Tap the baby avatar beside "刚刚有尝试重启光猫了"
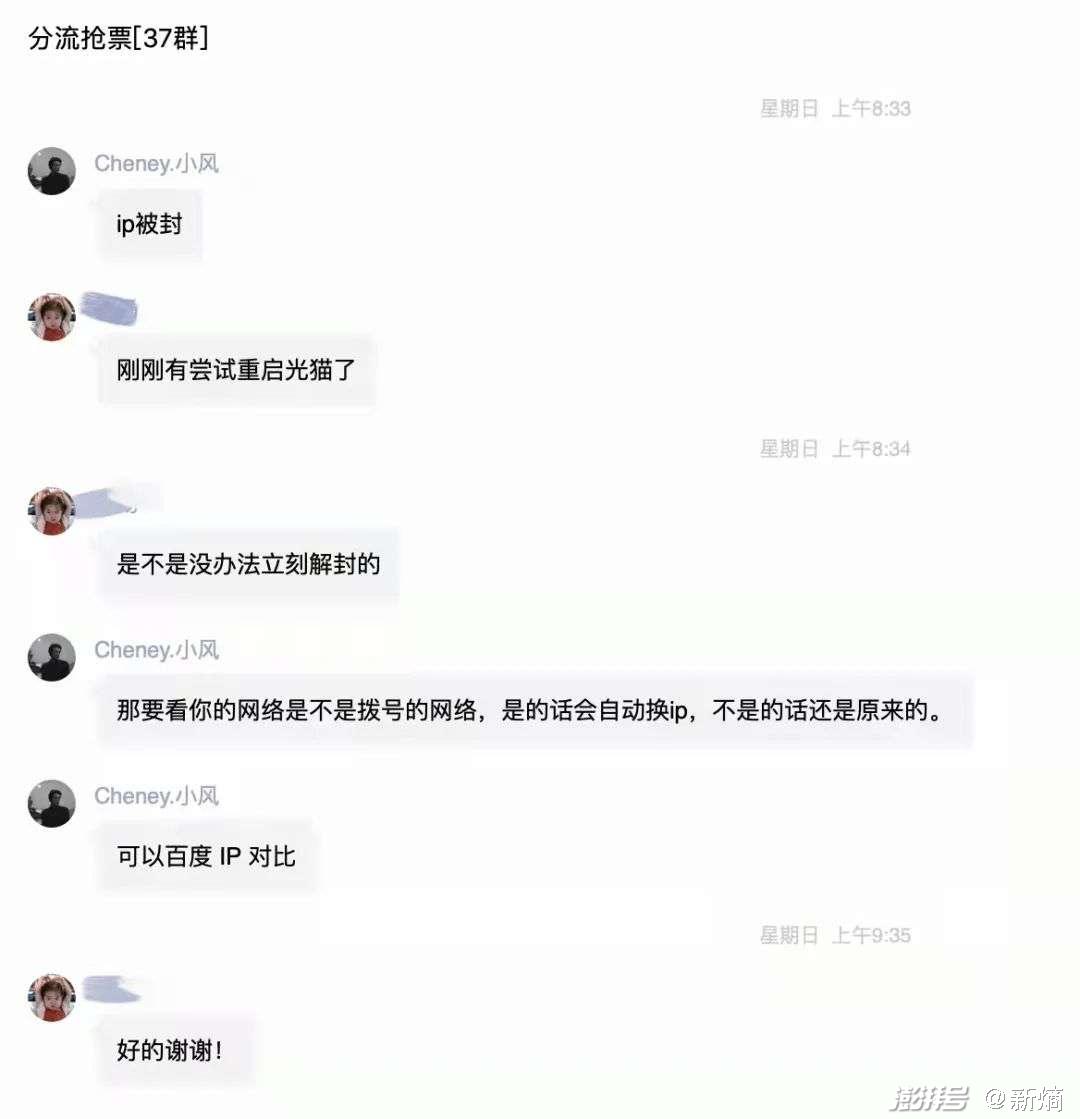 click(51, 317)
